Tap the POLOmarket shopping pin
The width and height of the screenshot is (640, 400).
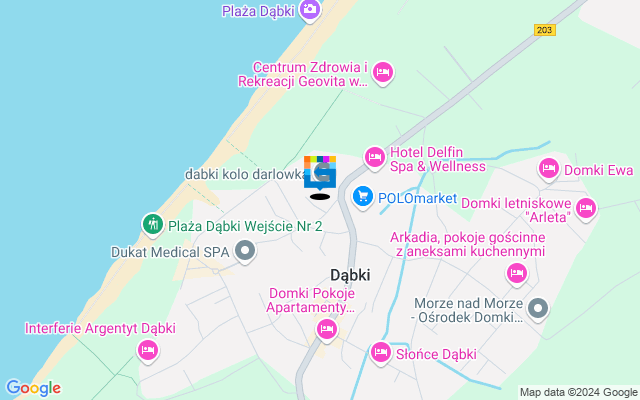(364, 197)
